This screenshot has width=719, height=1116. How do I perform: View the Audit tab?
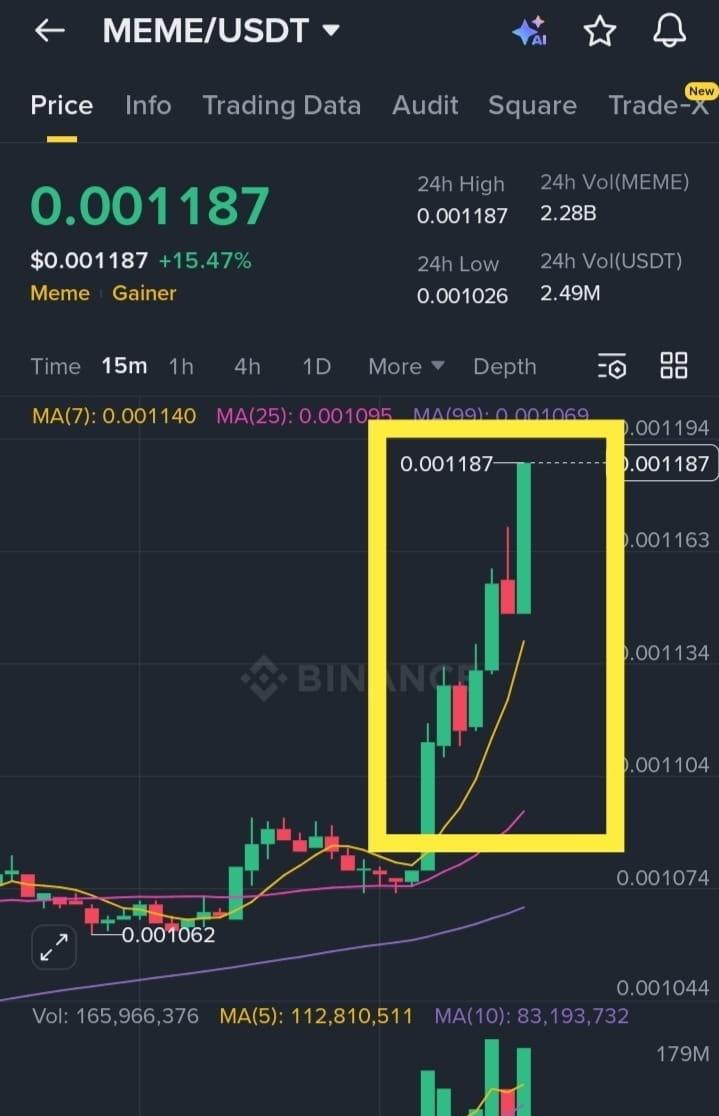(x=425, y=105)
